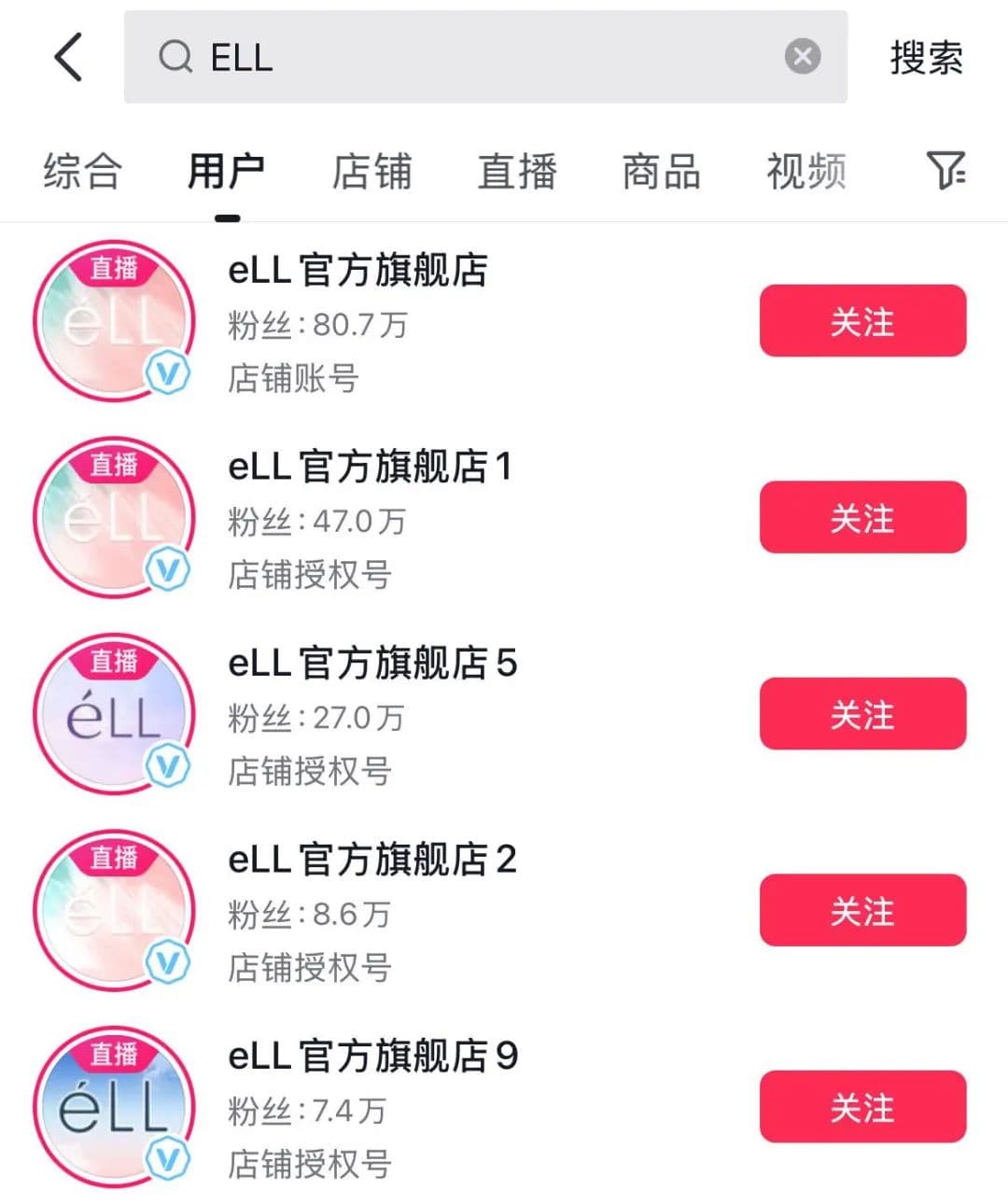
Task: Switch to the 直播 tab
Action: point(517,172)
